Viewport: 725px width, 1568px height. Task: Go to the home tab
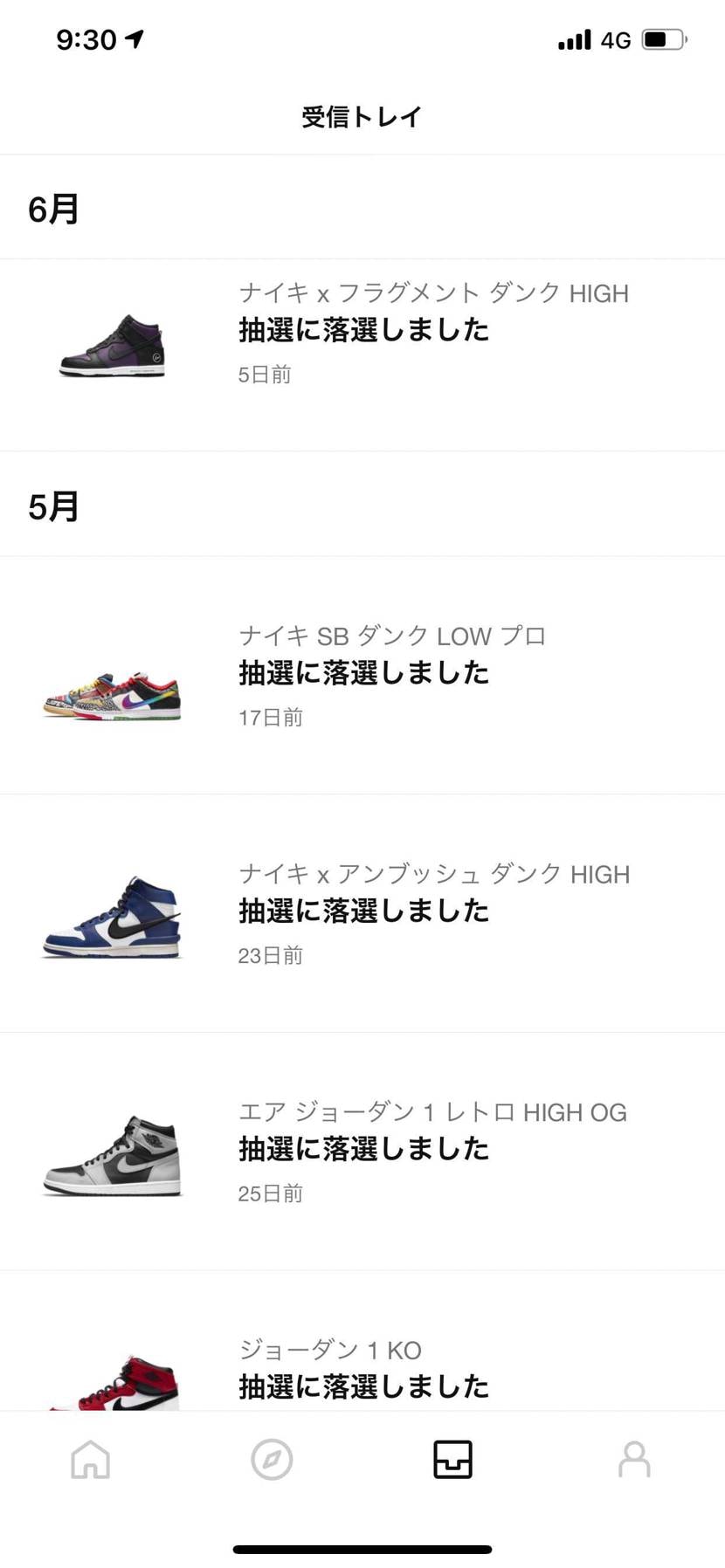pyautogui.click(x=91, y=1460)
